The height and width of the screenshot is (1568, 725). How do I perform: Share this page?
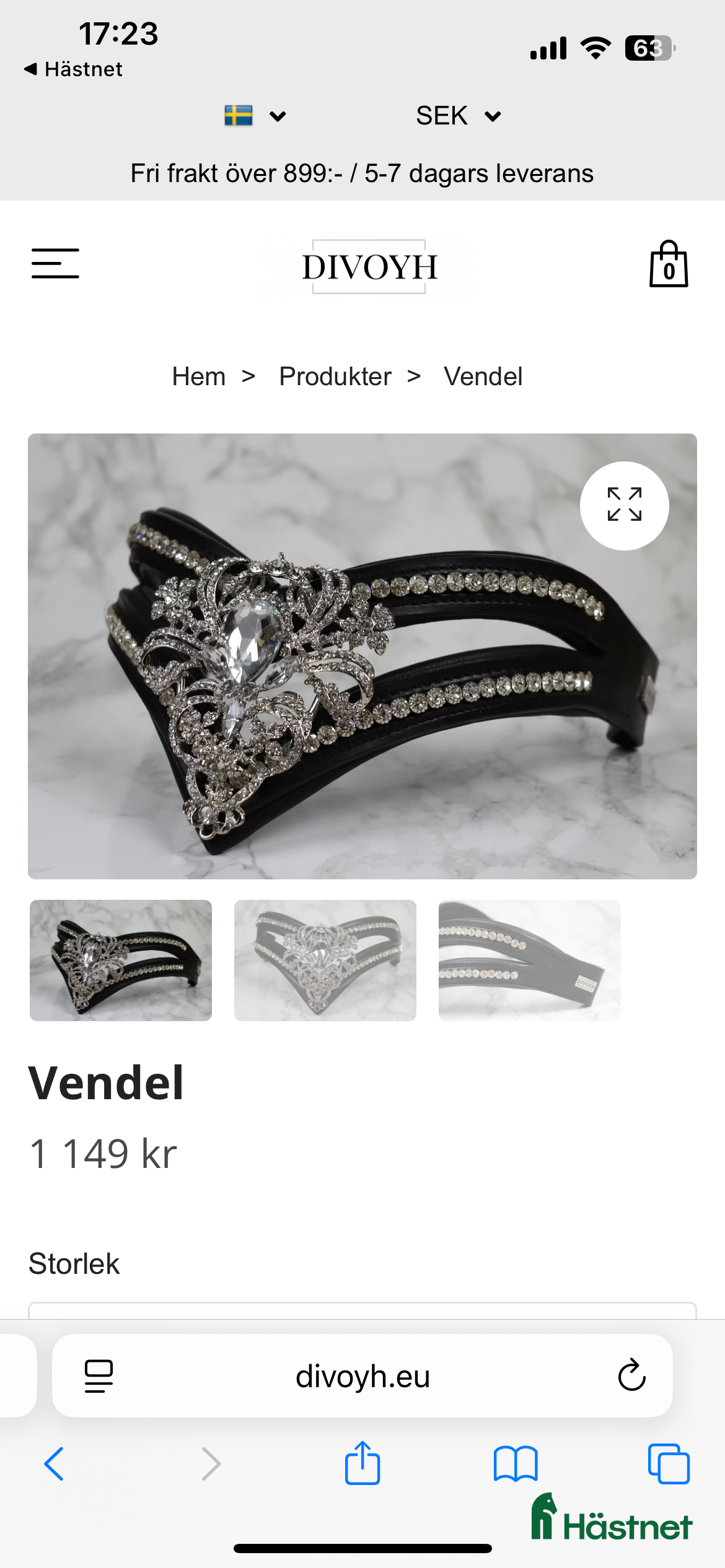click(x=362, y=1464)
